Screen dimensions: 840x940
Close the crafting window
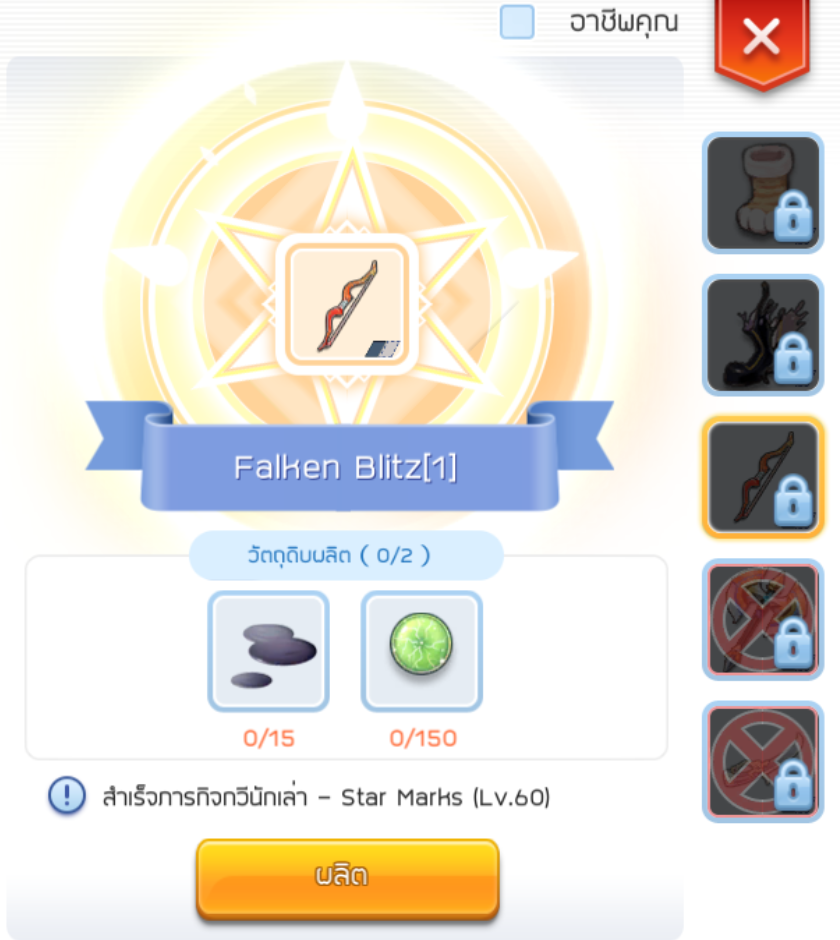coord(762,39)
